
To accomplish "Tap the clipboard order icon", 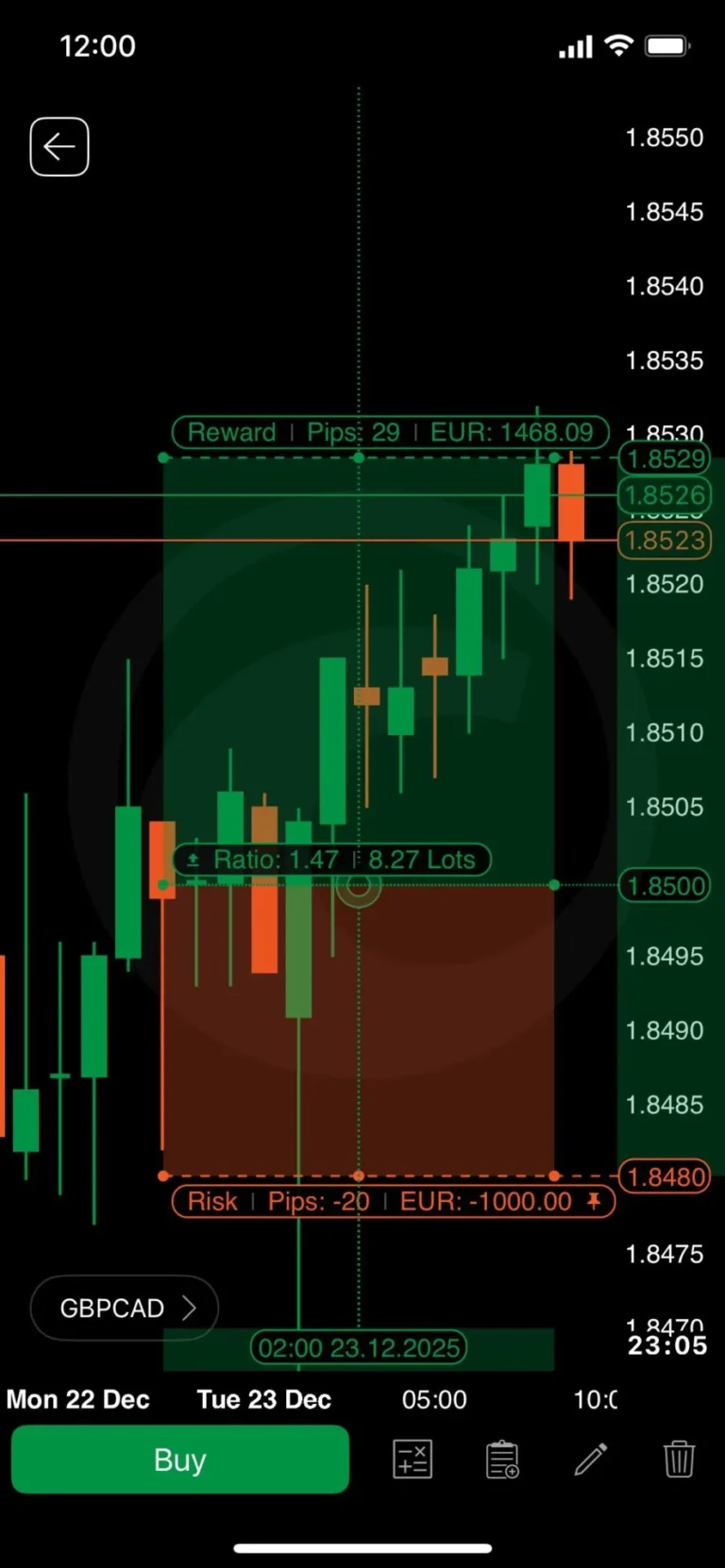I will pos(500,1459).
